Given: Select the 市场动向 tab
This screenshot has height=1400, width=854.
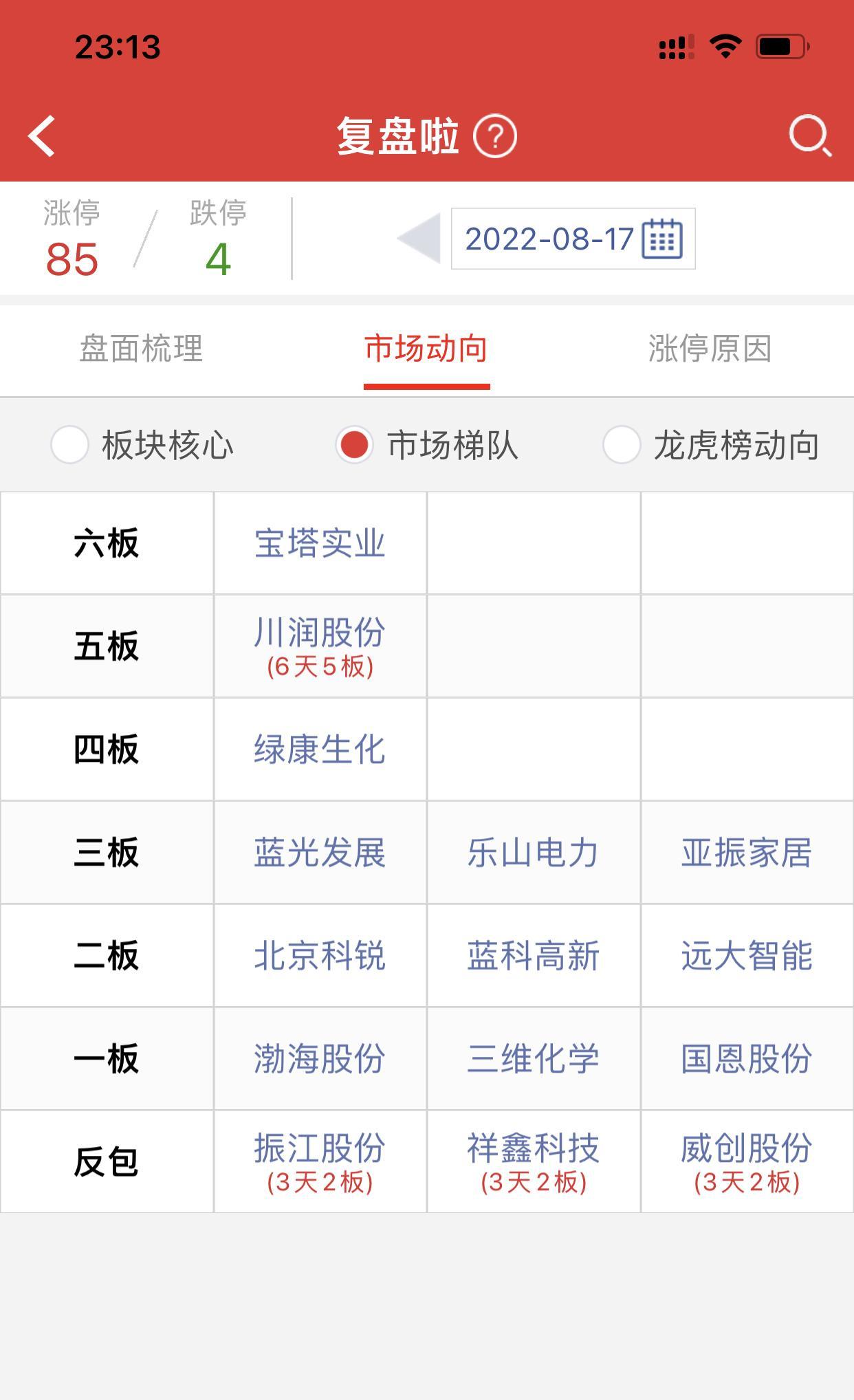Looking at the screenshot, I should coord(426,349).
